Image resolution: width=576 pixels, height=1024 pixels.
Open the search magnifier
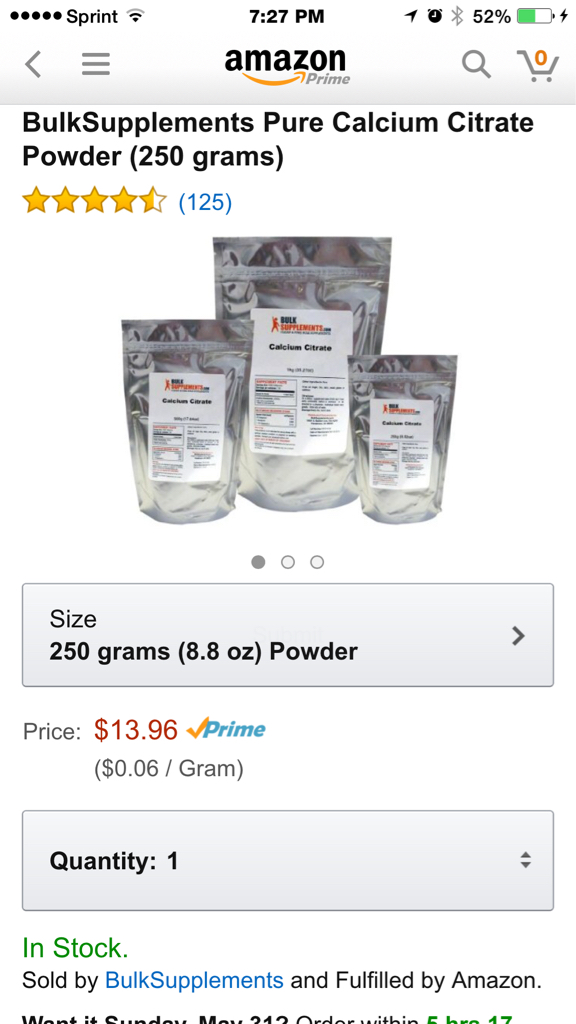(x=476, y=65)
